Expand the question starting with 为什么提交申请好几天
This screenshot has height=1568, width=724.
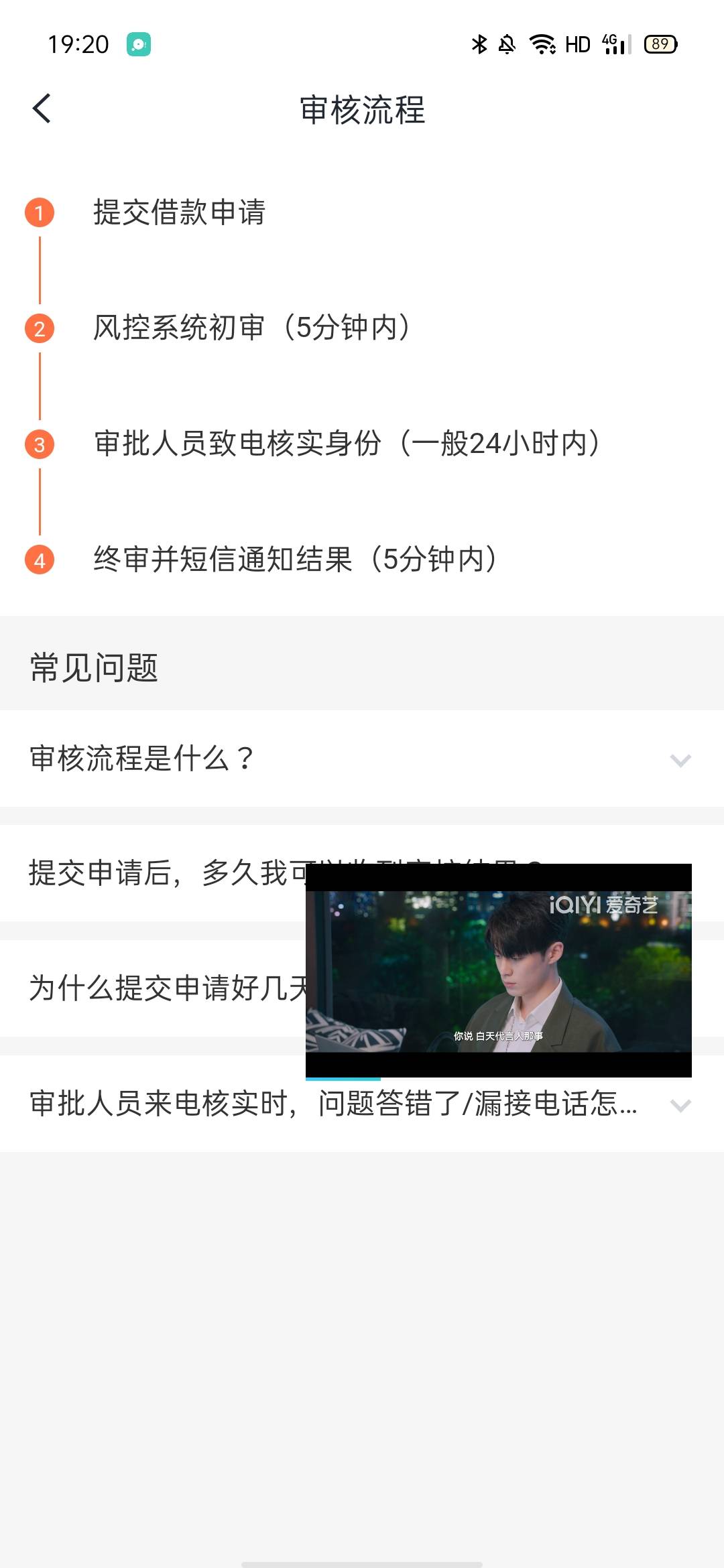[153, 988]
